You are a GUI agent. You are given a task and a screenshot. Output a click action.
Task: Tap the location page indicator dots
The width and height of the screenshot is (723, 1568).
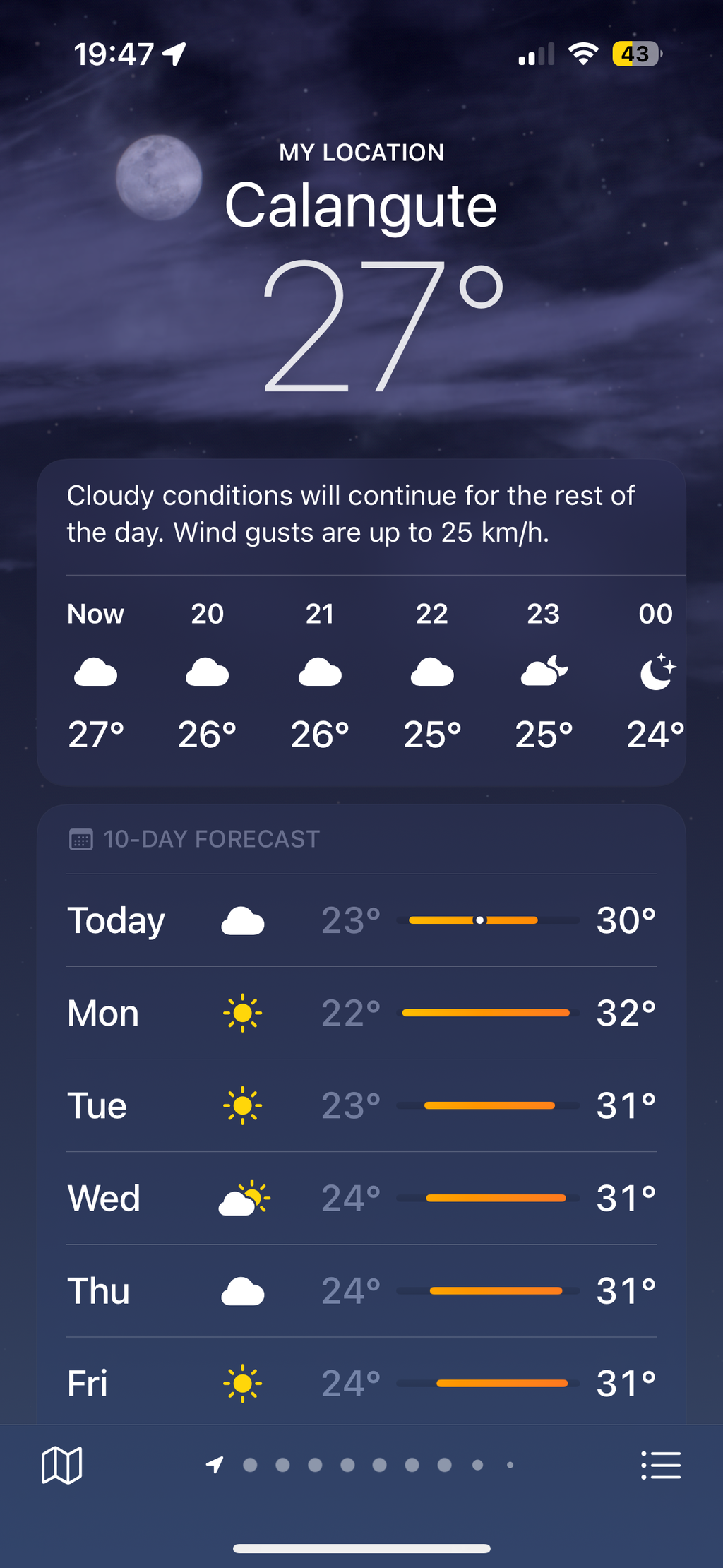[x=361, y=1465]
